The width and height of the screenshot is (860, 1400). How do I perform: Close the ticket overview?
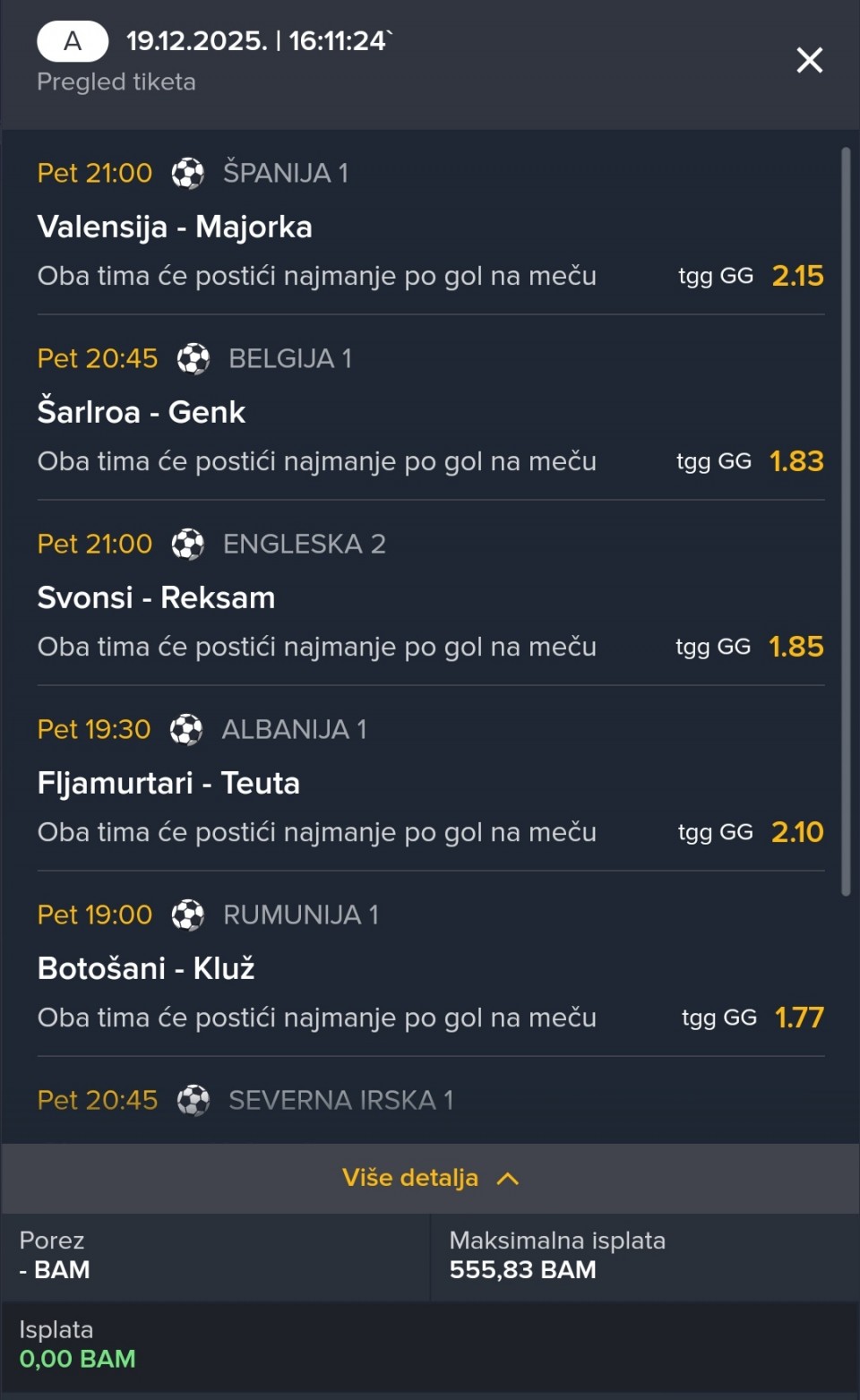click(809, 60)
